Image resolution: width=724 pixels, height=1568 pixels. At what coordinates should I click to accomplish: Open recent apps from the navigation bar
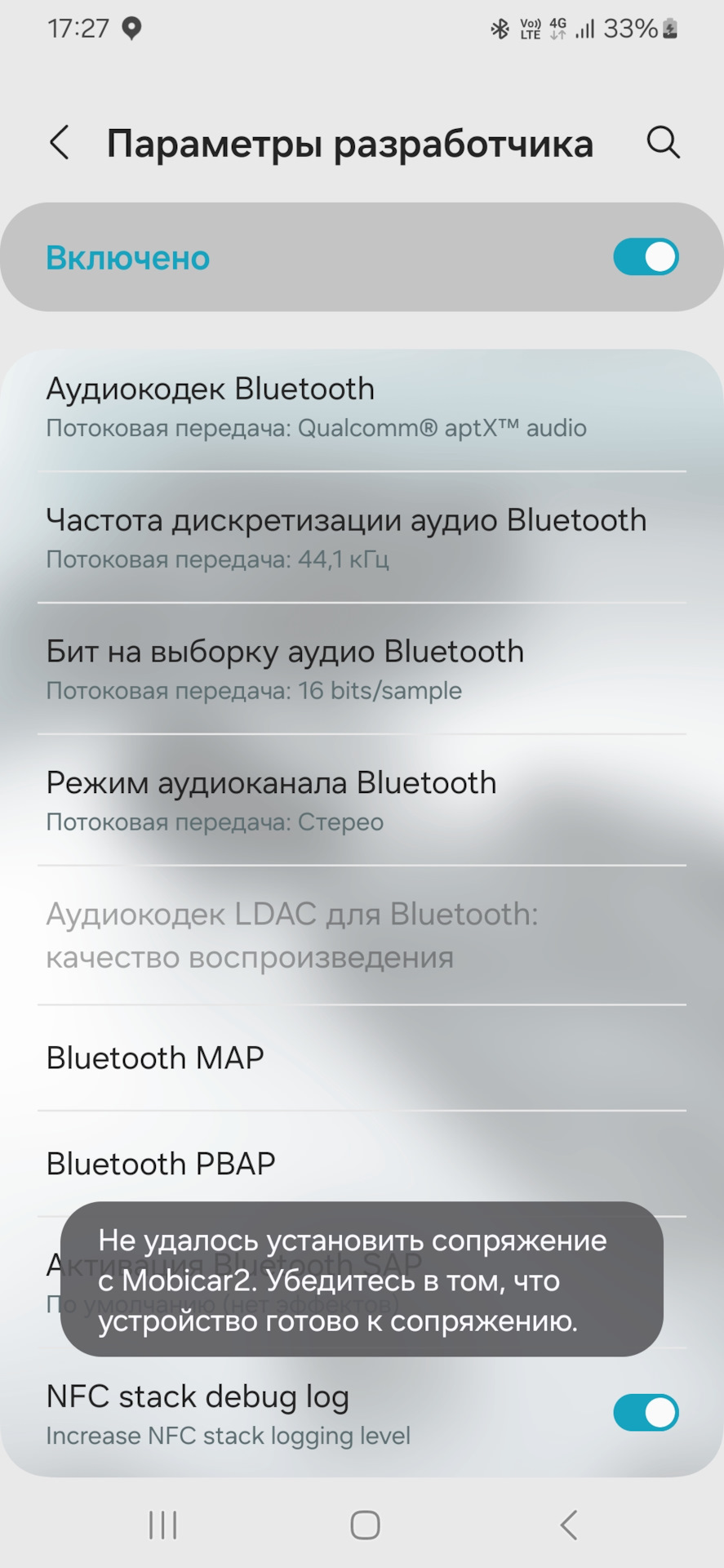click(162, 1525)
